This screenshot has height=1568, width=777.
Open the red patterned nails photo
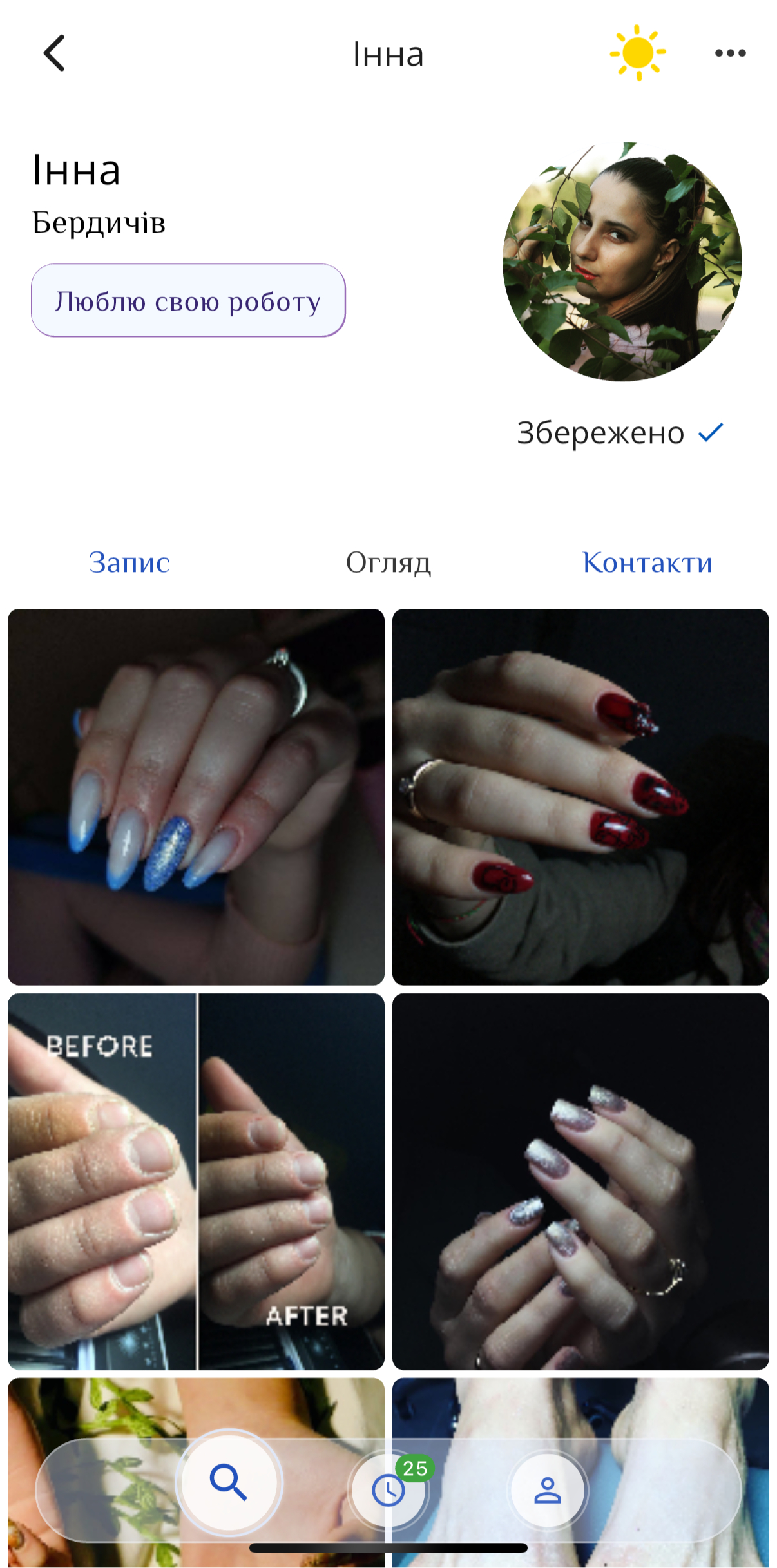click(x=580, y=796)
